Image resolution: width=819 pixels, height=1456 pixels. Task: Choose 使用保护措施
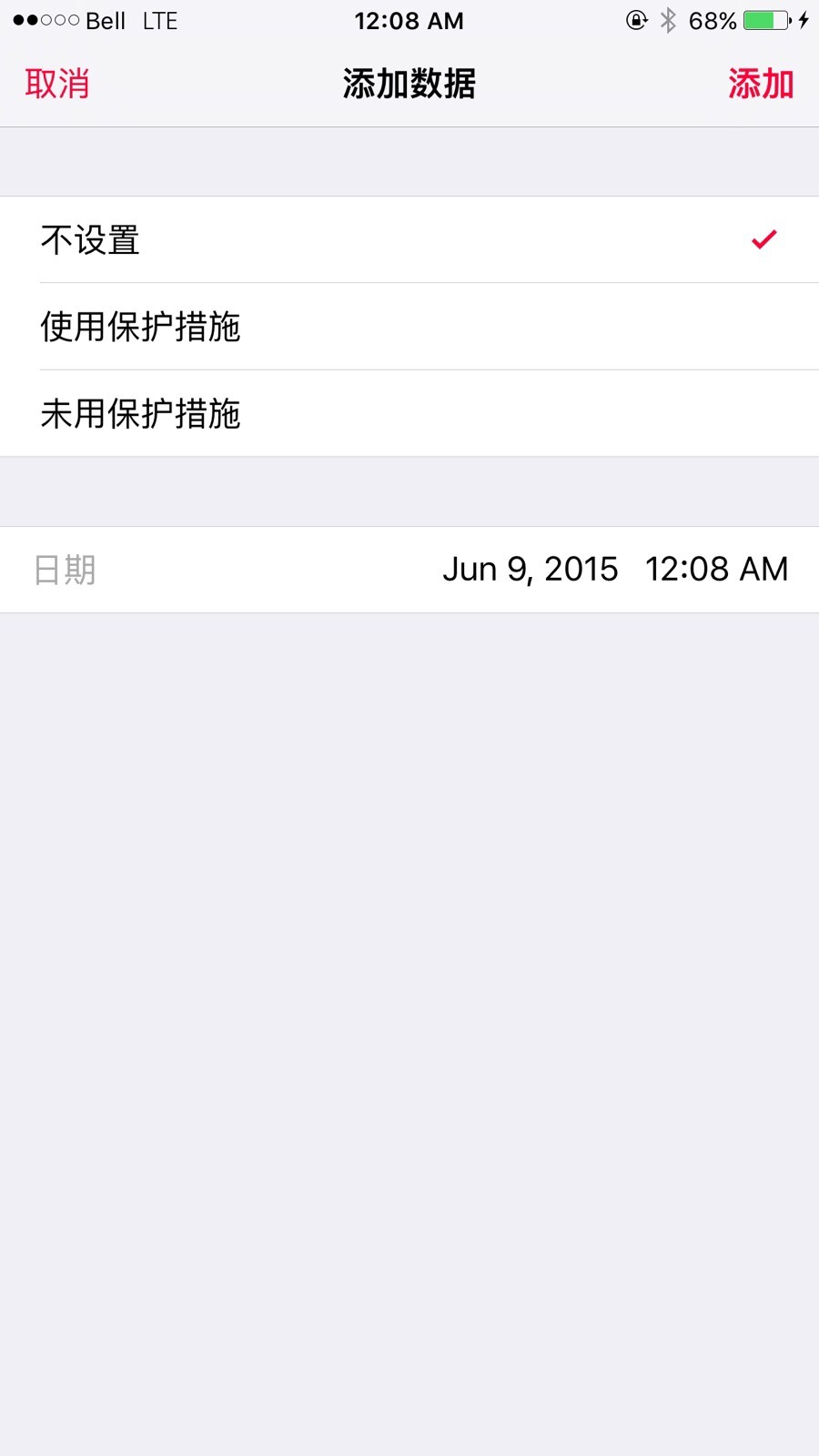pyautogui.click(x=409, y=327)
